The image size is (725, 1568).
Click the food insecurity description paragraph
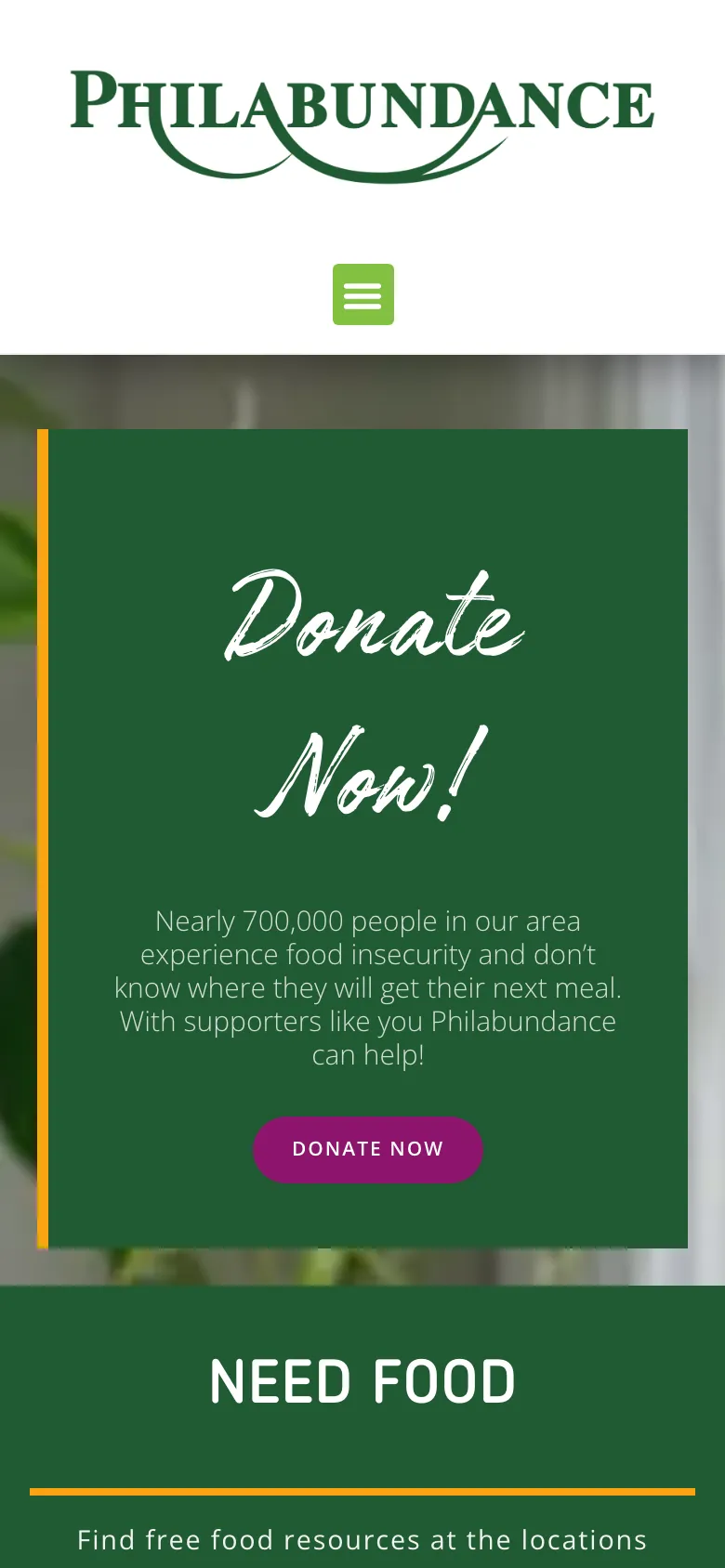[368, 987]
